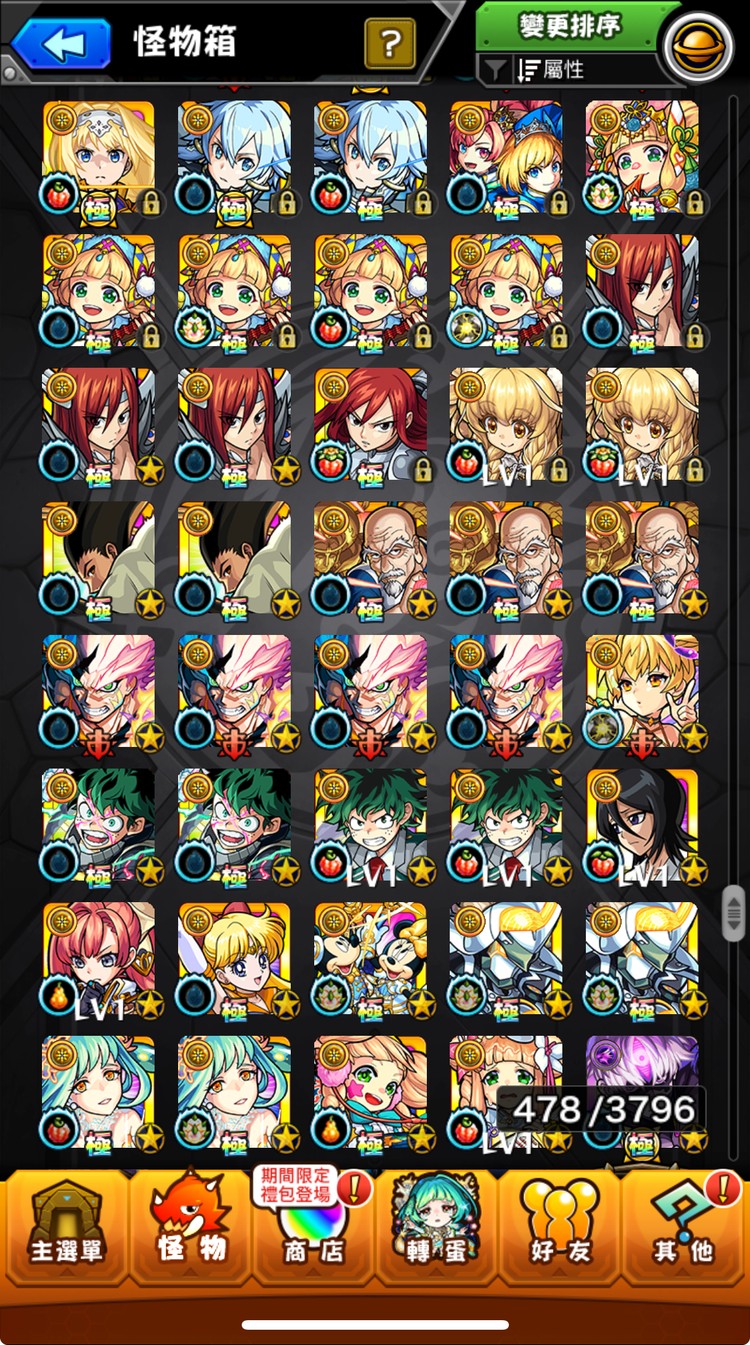Image resolution: width=750 pixels, height=1345 pixels.
Task: Tap the scrollbar handle on the right
Action: coord(733,912)
